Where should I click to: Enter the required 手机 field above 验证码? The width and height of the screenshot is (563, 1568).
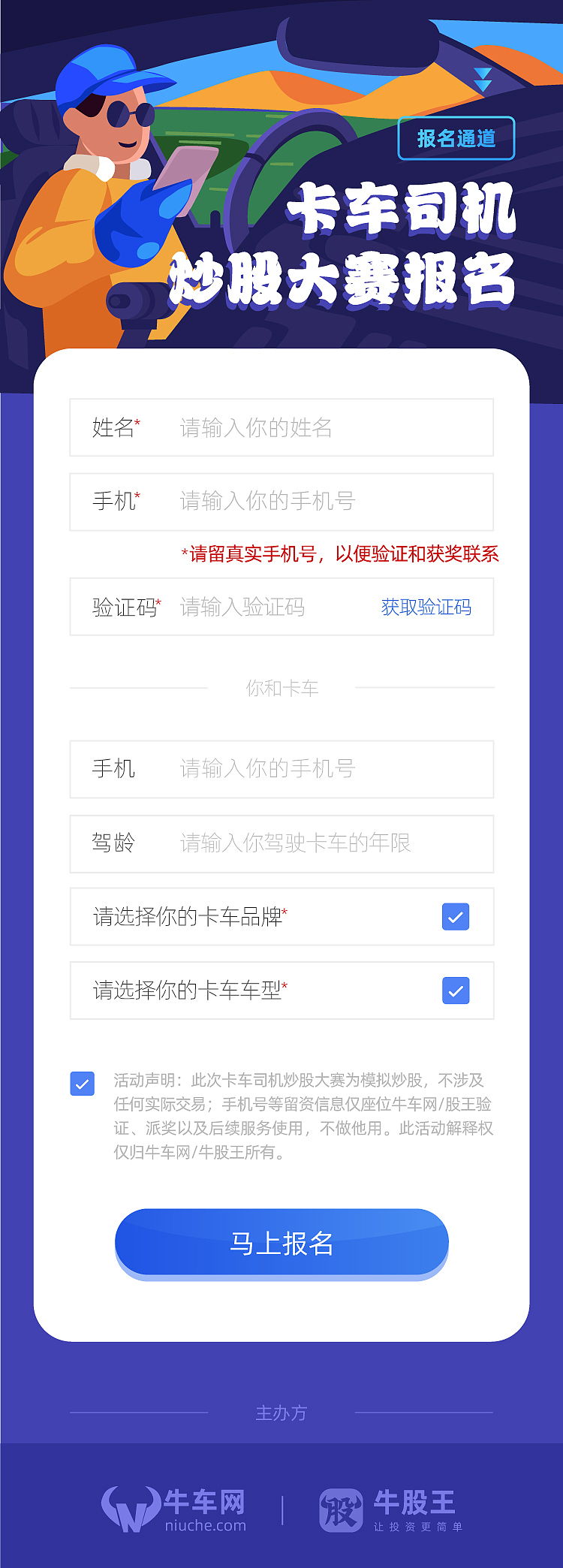[x=281, y=502]
